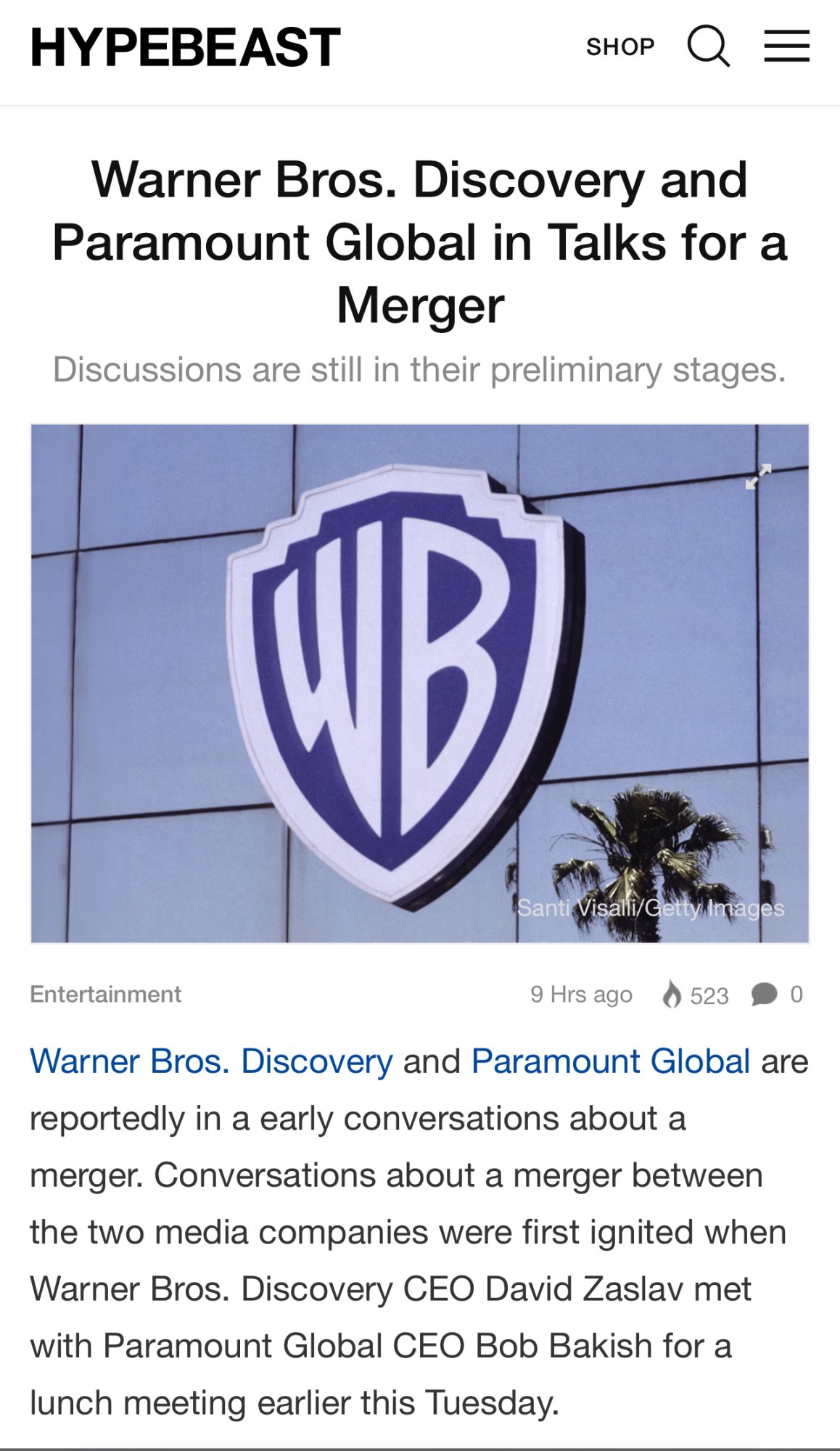The height and width of the screenshot is (1451, 840).
Task: Open the search icon
Action: click(x=708, y=46)
